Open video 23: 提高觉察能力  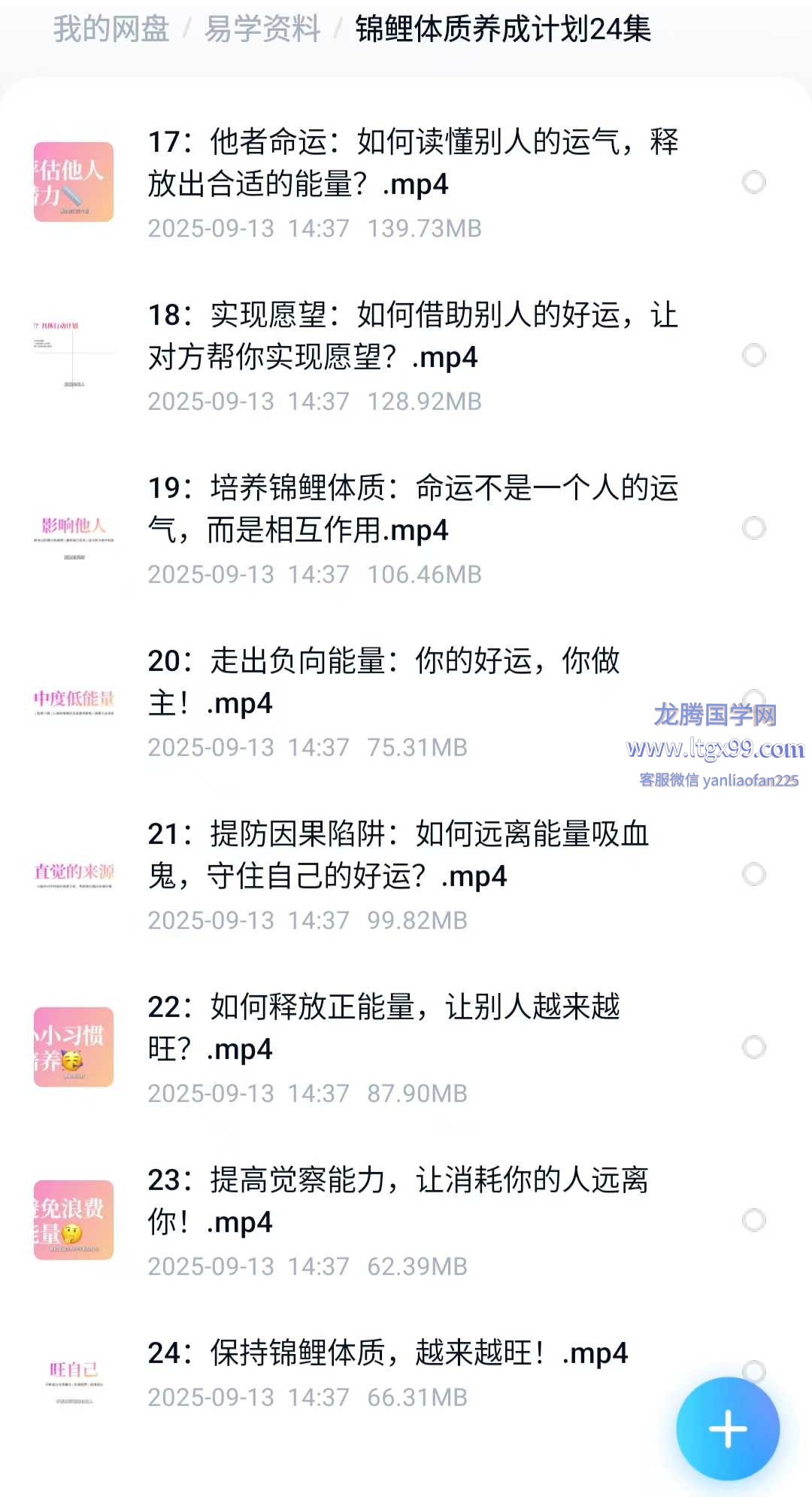(x=398, y=1201)
